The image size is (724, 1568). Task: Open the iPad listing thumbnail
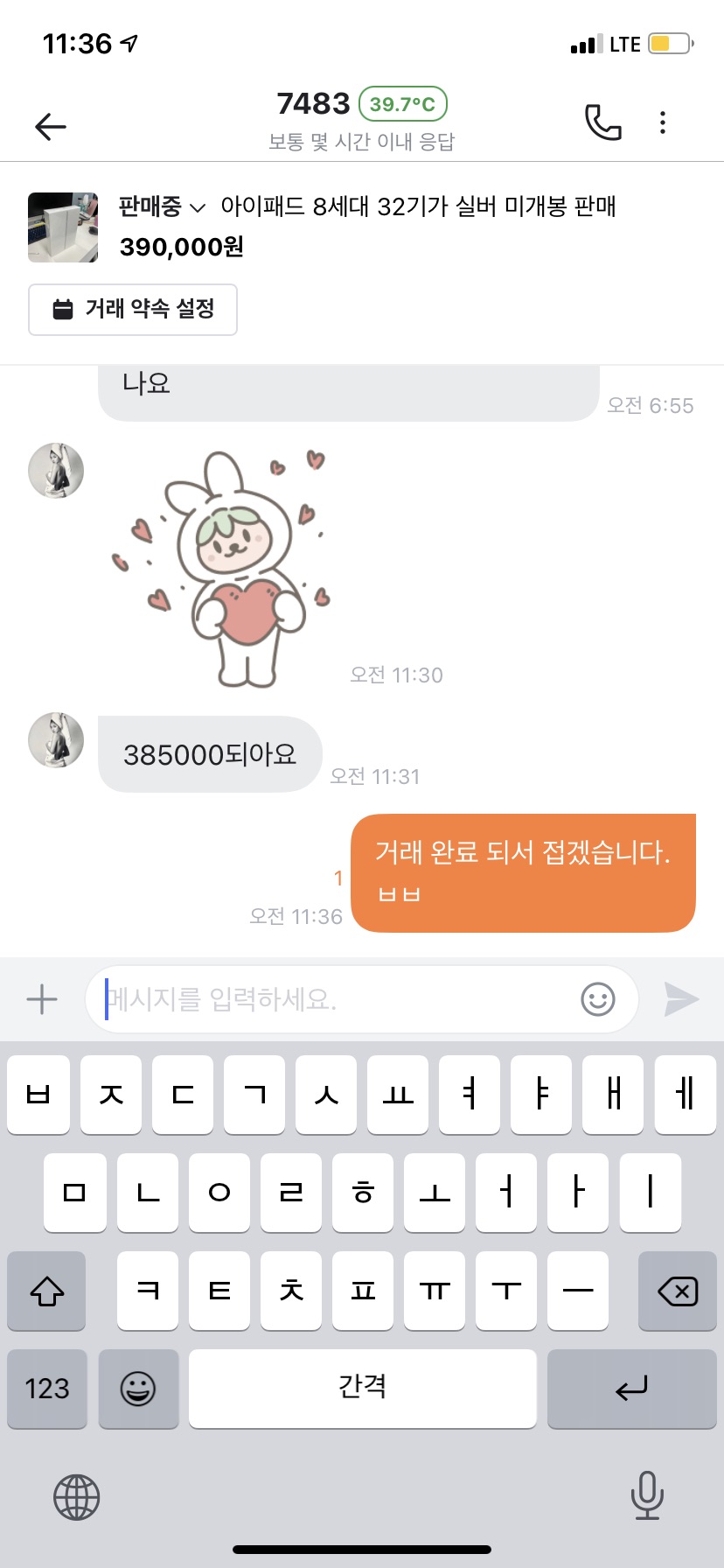[63, 227]
